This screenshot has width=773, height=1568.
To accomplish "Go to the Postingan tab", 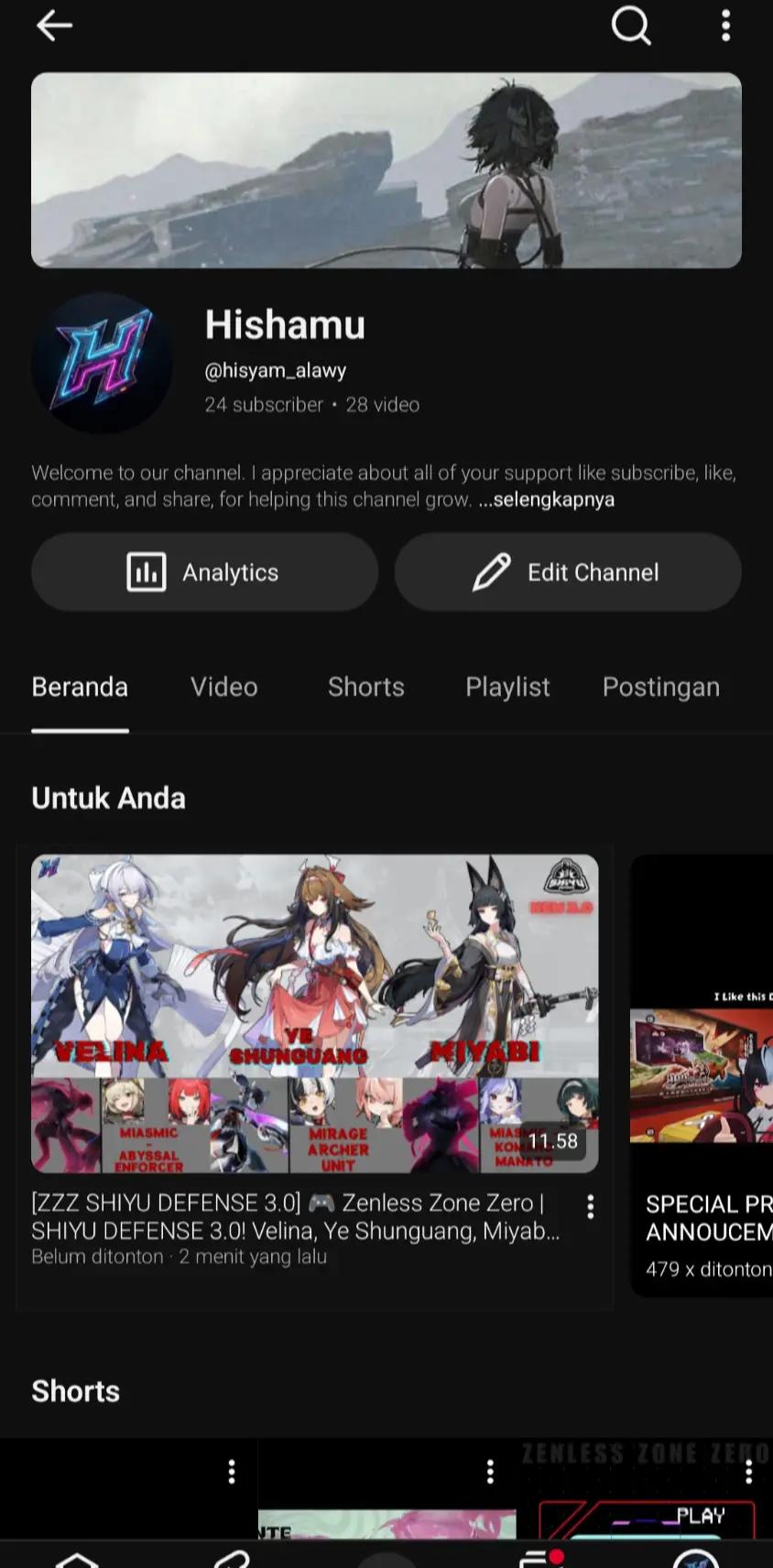I will [661, 687].
